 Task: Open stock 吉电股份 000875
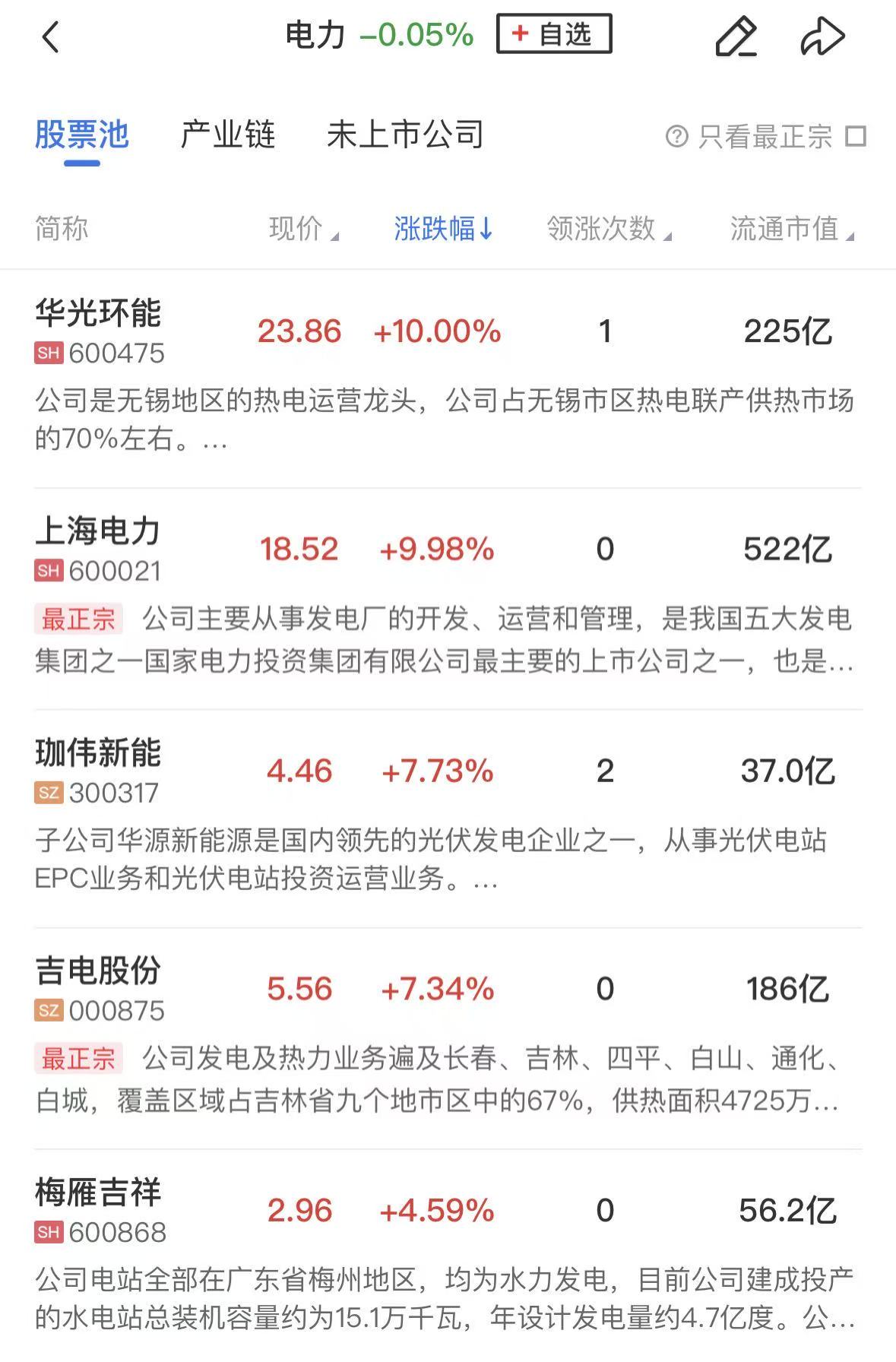pyautogui.click(x=99, y=988)
